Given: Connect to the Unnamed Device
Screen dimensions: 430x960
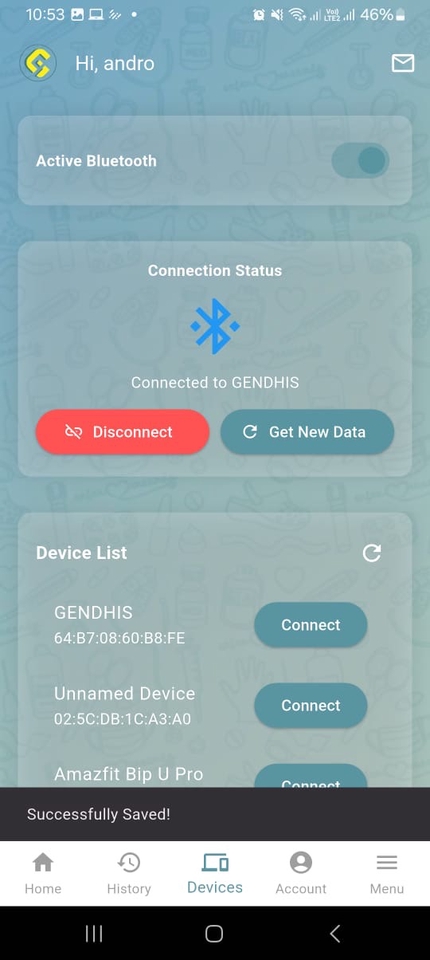Looking at the screenshot, I should [x=311, y=705].
